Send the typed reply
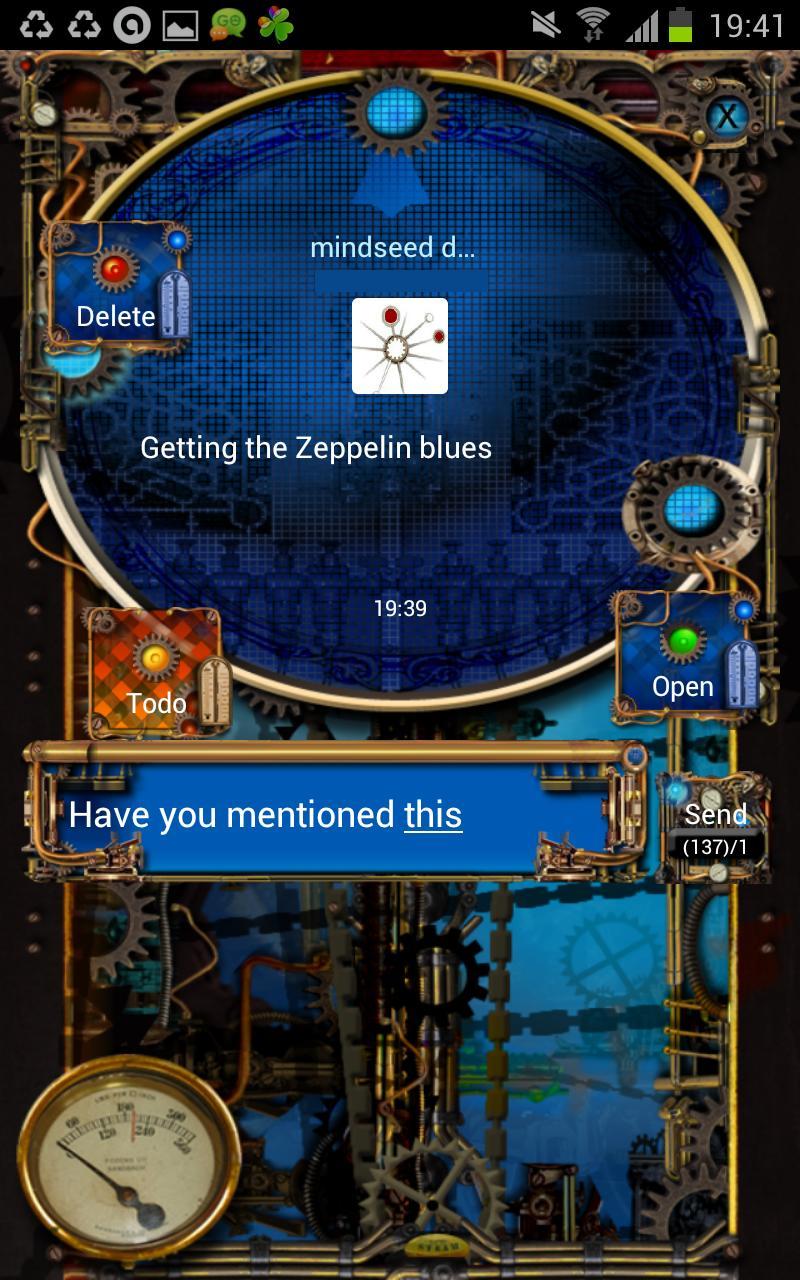This screenshot has height=1280, width=800. point(716,826)
